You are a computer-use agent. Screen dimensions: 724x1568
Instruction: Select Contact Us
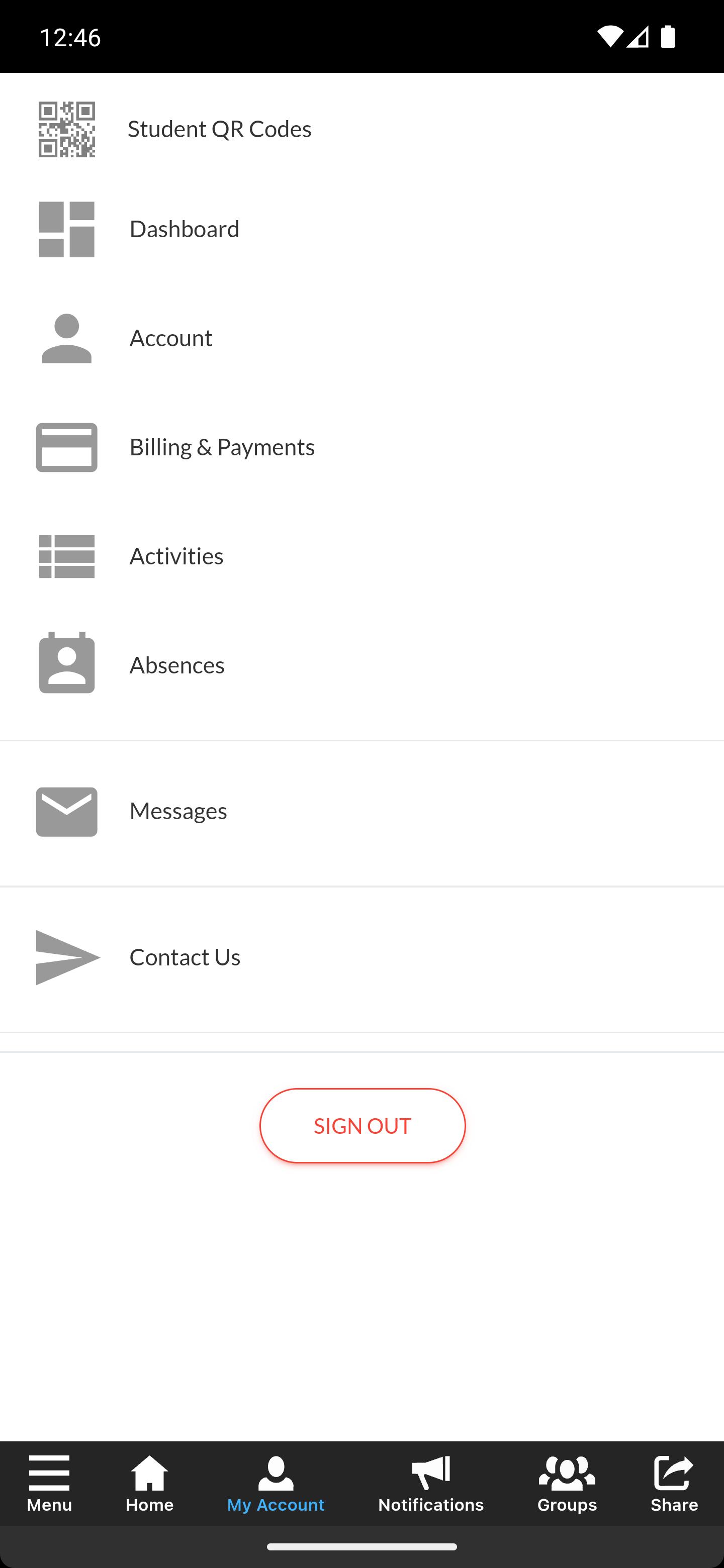coord(361,957)
